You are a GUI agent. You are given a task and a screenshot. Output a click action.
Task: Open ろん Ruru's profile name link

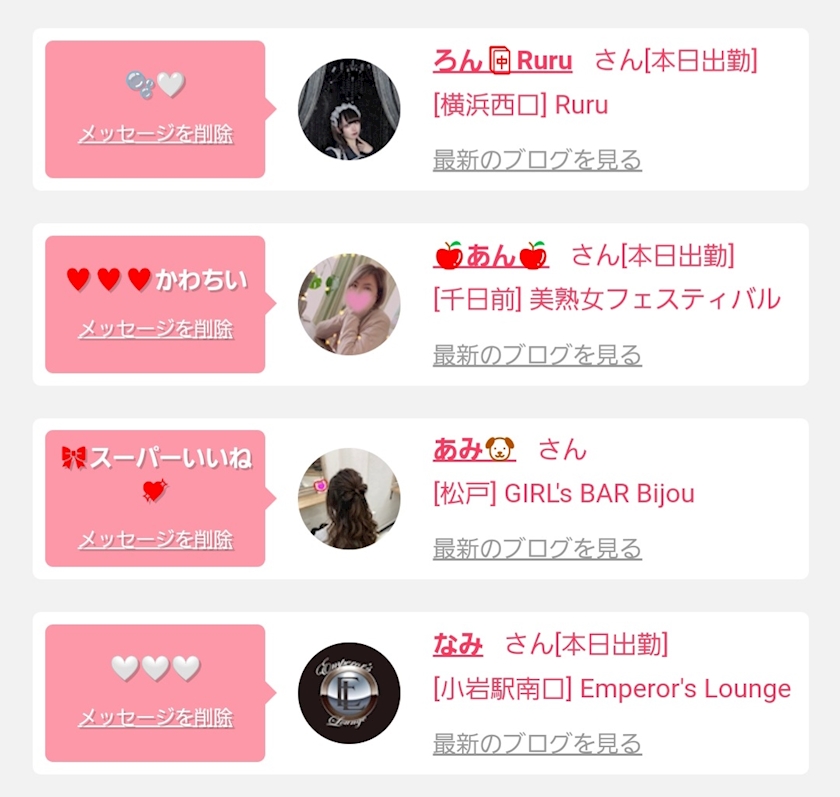(502, 61)
